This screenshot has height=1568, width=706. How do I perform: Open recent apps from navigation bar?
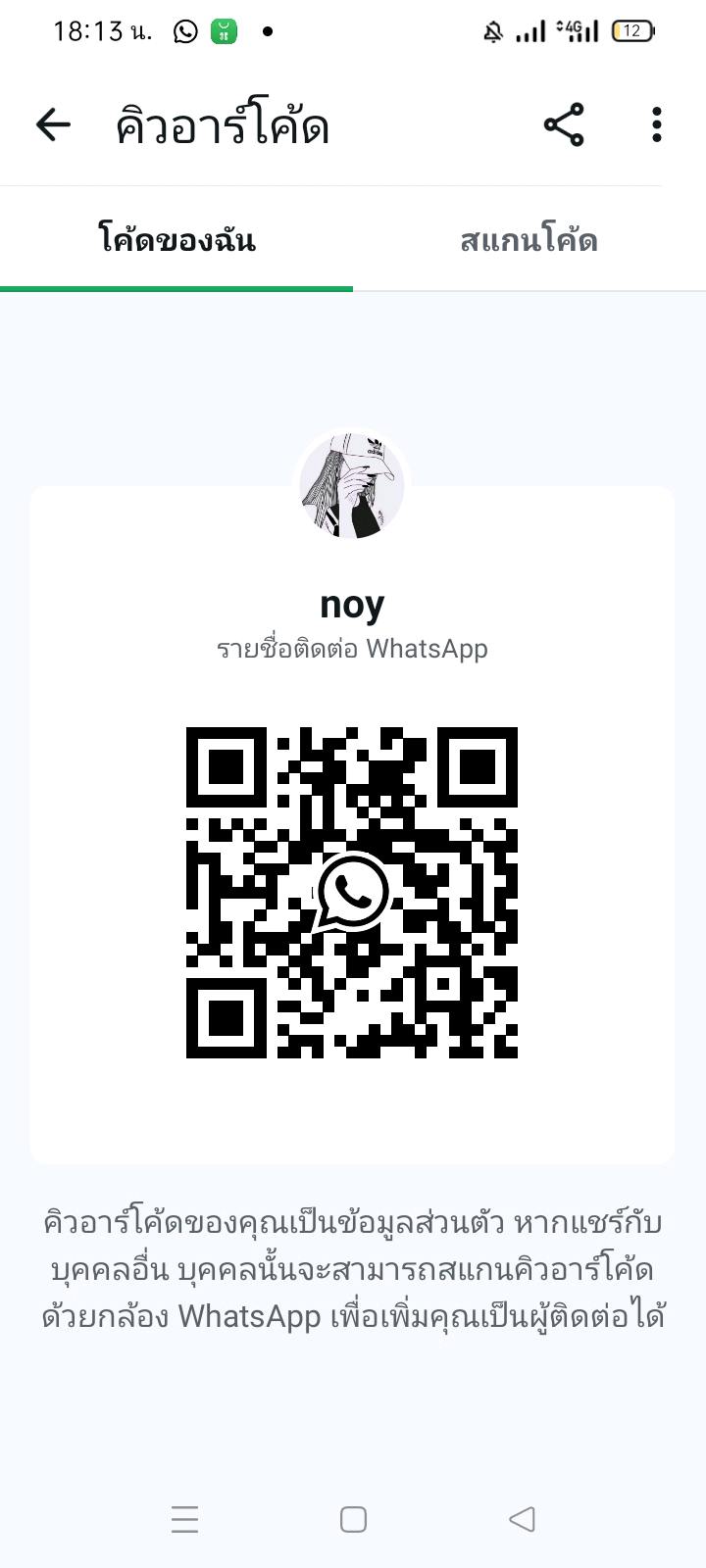(184, 1519)
